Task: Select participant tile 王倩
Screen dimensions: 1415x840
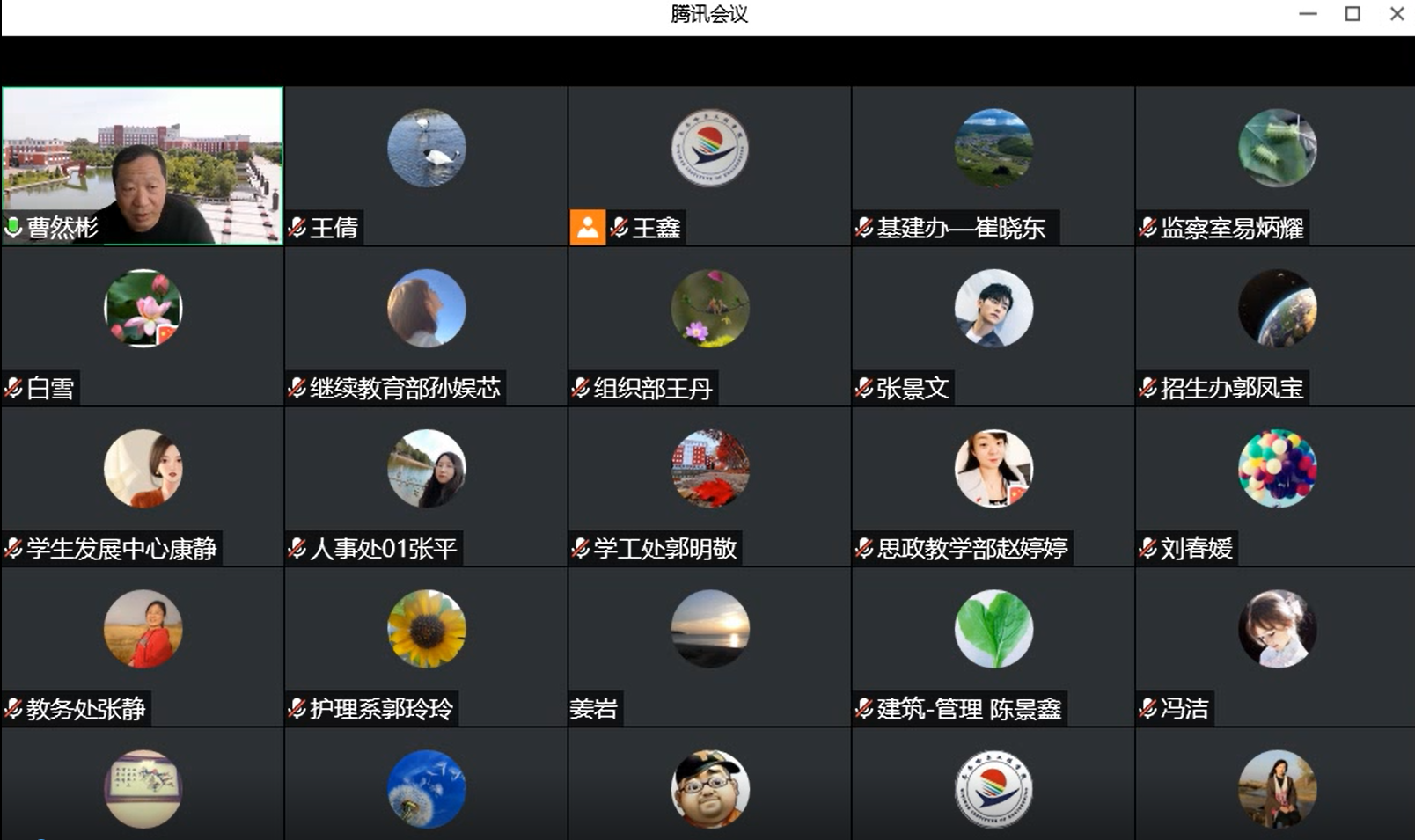Action: pos(426,165)
